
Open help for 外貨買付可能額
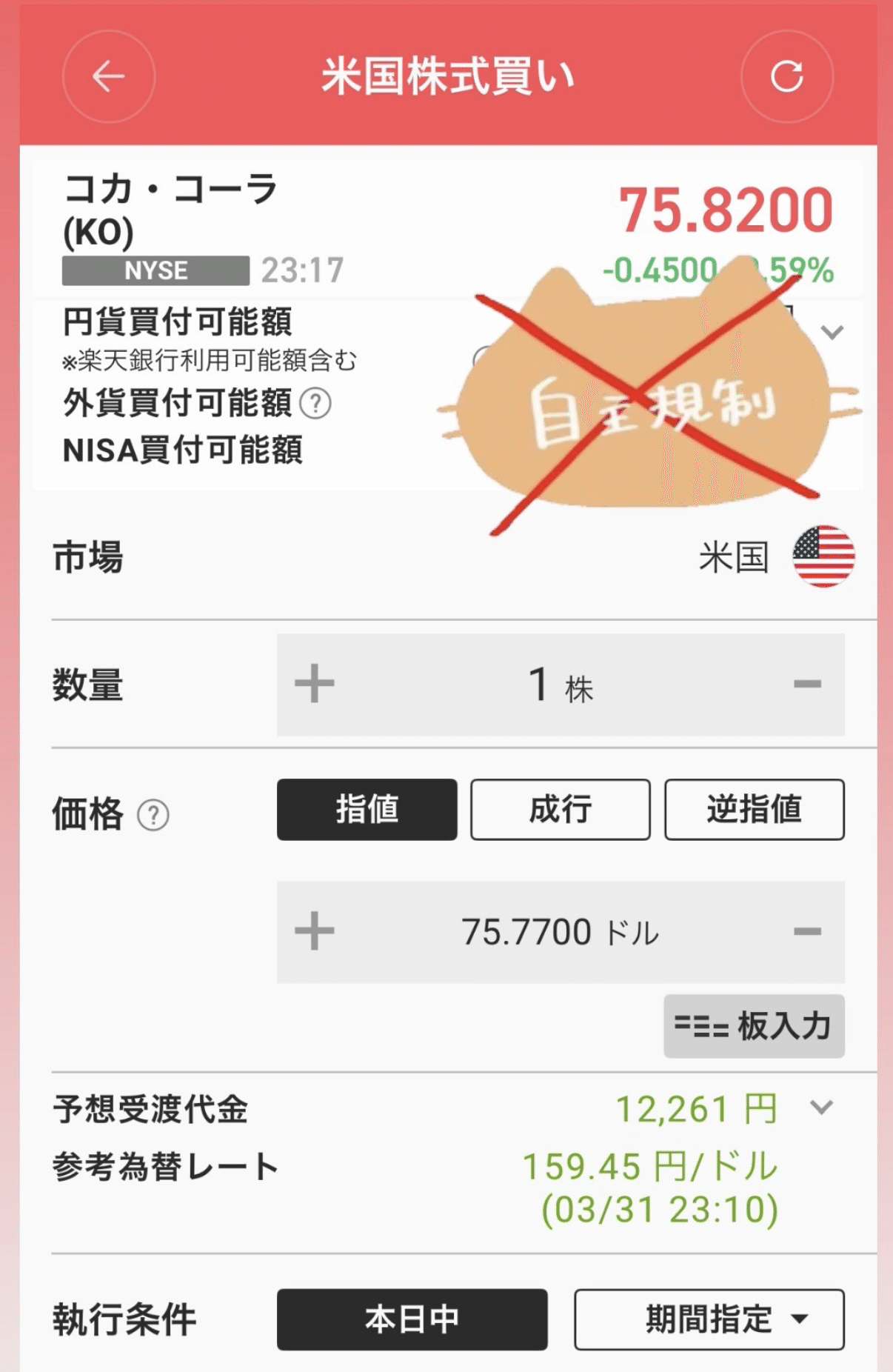[x=315, y=404]
